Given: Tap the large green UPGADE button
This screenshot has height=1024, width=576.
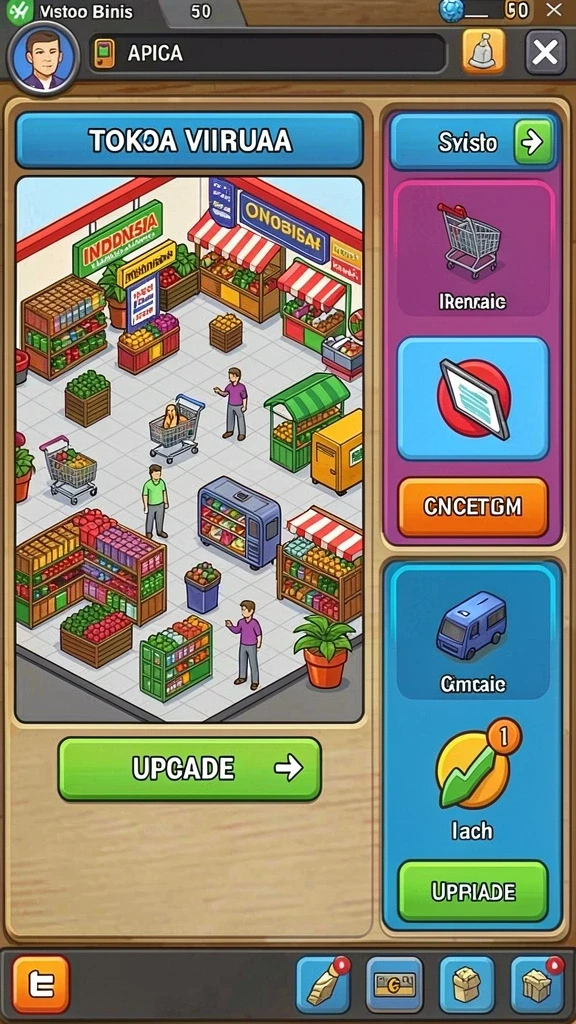Looking at the screenshot, I should point(189,769).
